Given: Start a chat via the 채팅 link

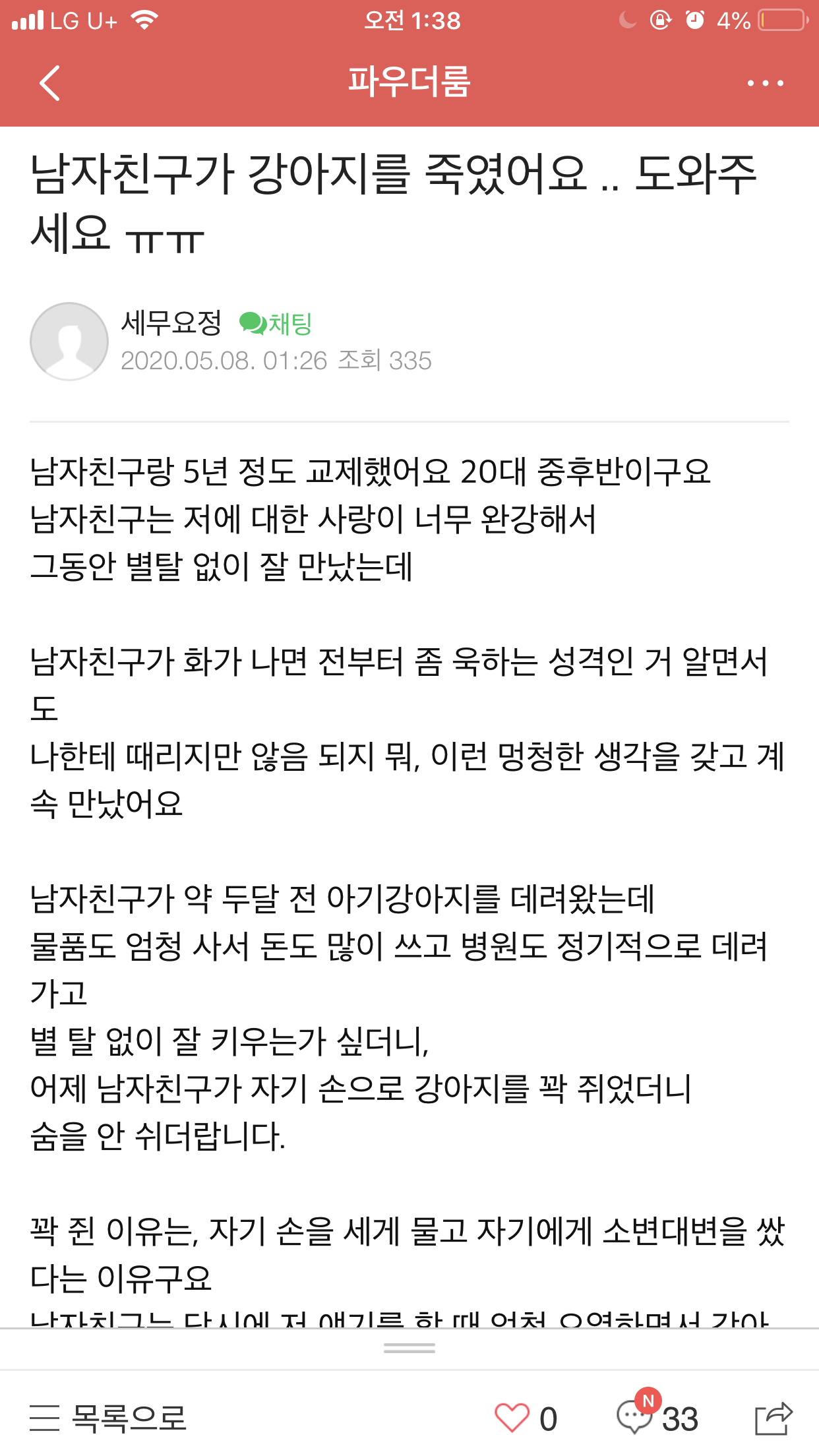Looking at the screenshot, I should [x=276, y=323].
